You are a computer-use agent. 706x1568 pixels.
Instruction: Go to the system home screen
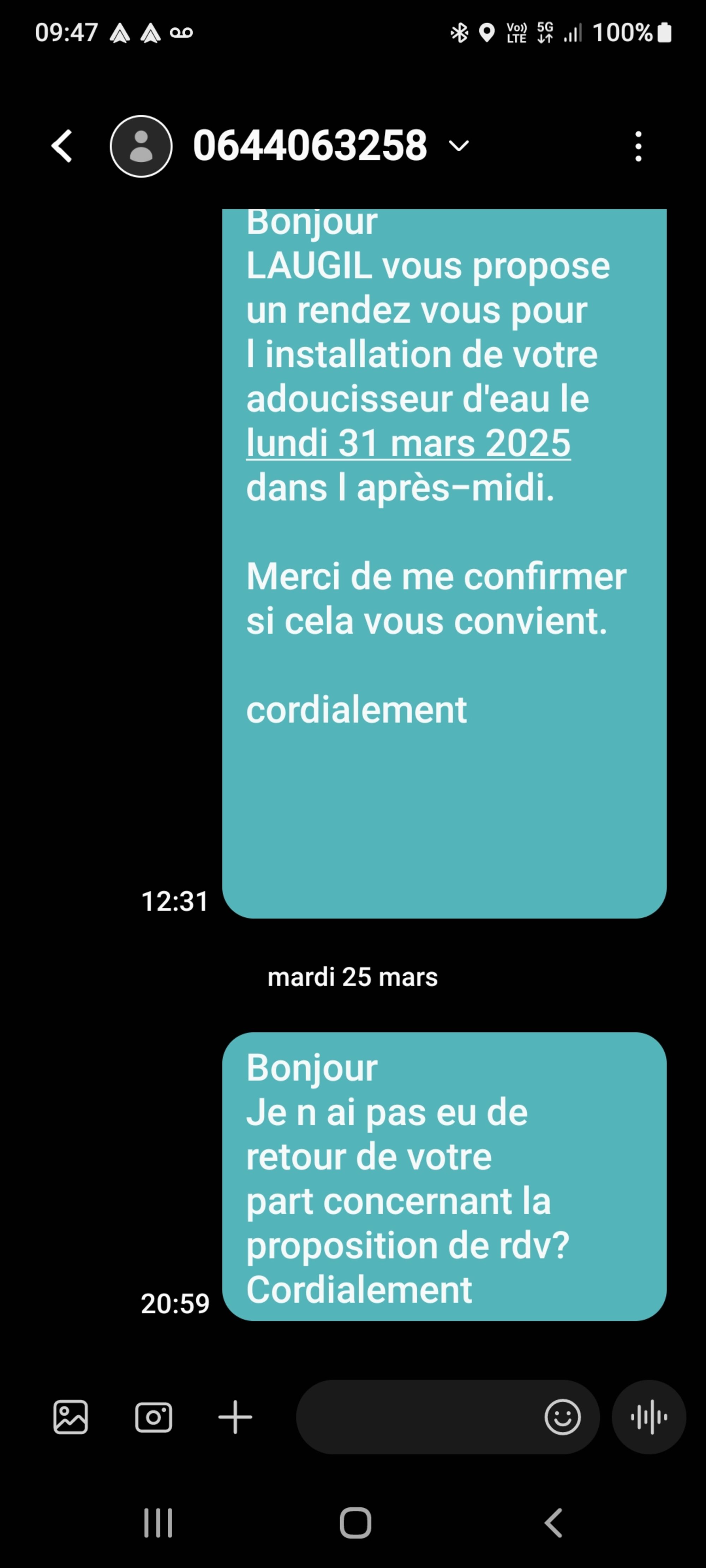355,1523
